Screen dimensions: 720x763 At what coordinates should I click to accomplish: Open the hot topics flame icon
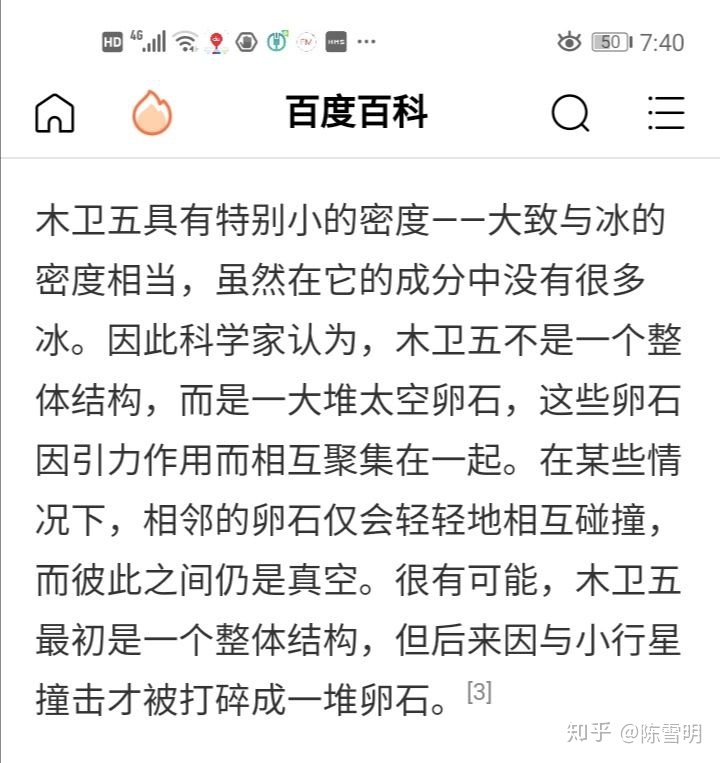point(152,113)
